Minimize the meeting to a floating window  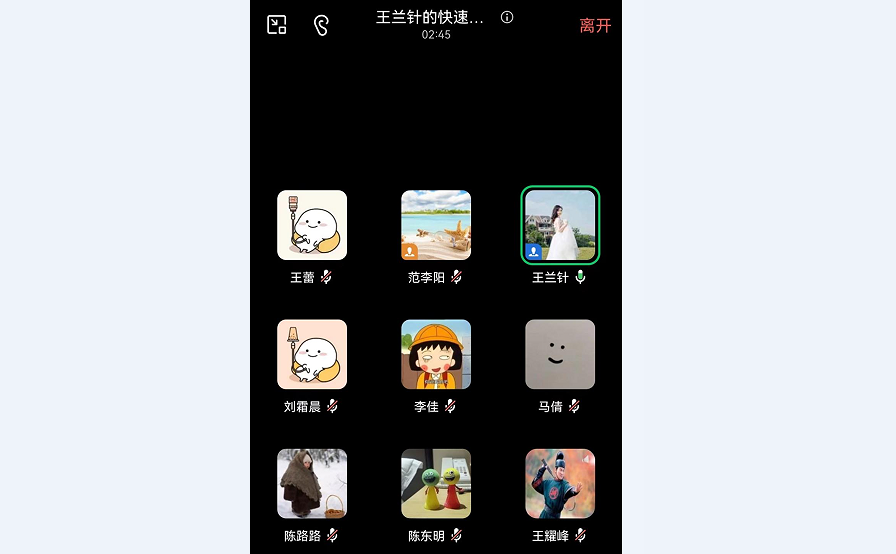277,25
